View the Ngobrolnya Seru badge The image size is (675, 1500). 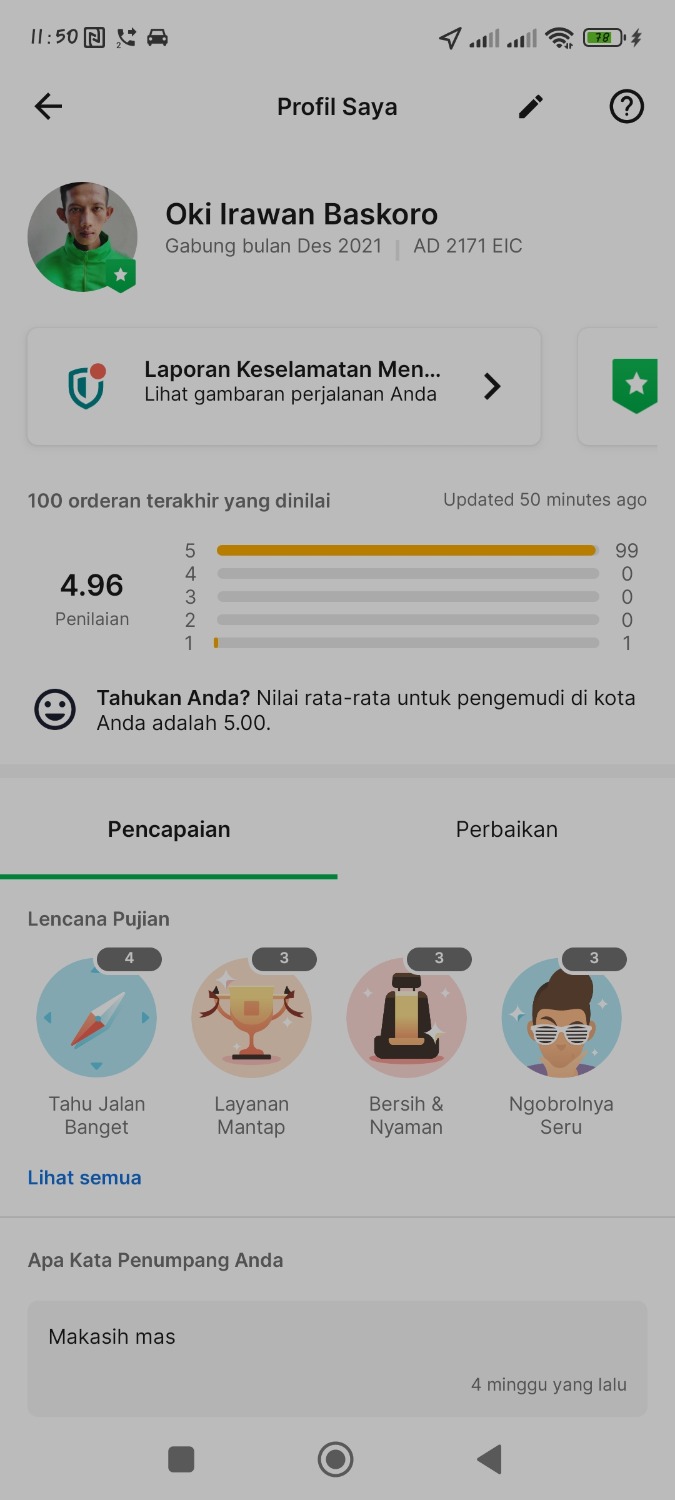(561, 1018)
